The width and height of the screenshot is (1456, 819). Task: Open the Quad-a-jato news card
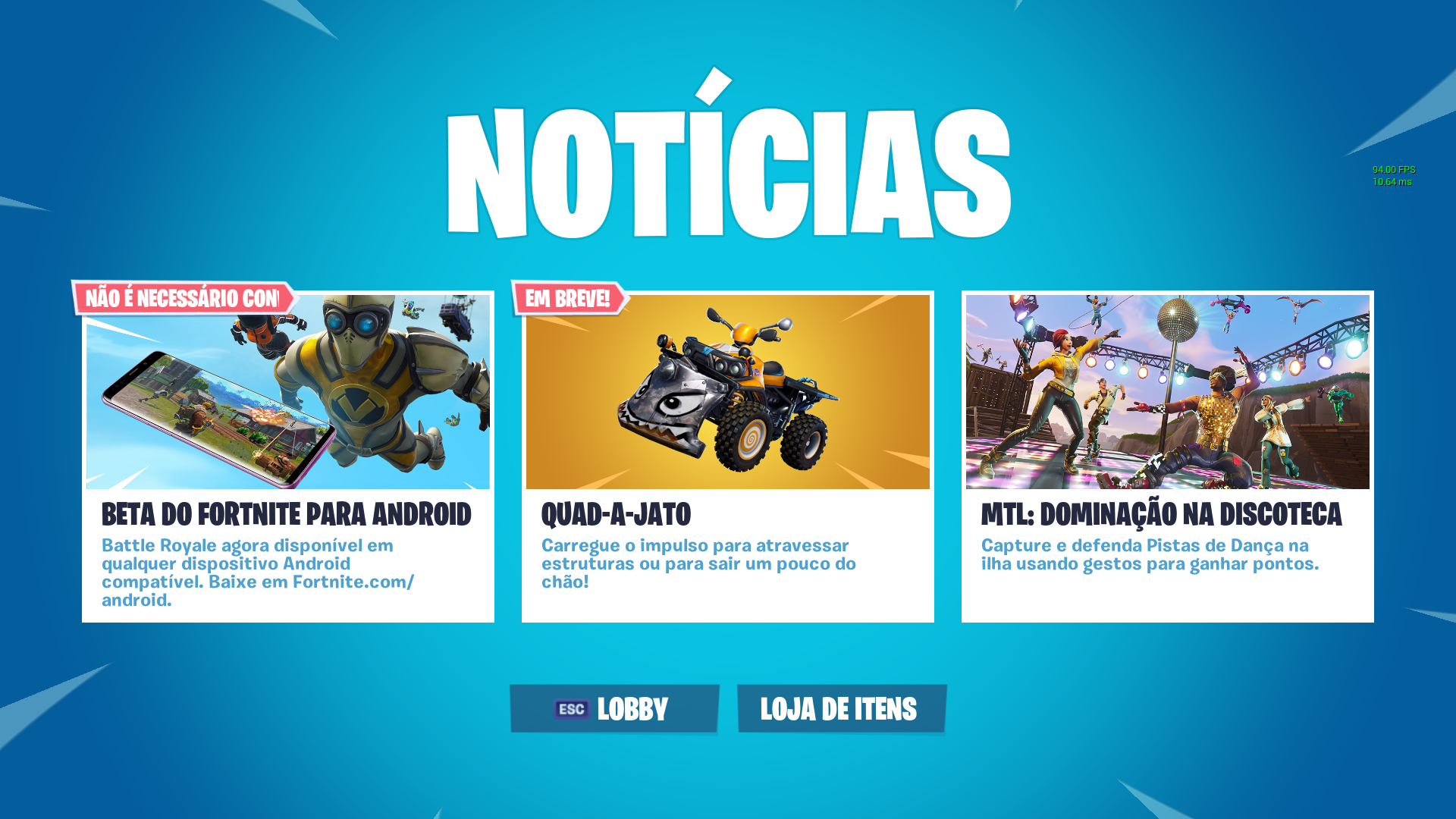[x=727, y=457]
